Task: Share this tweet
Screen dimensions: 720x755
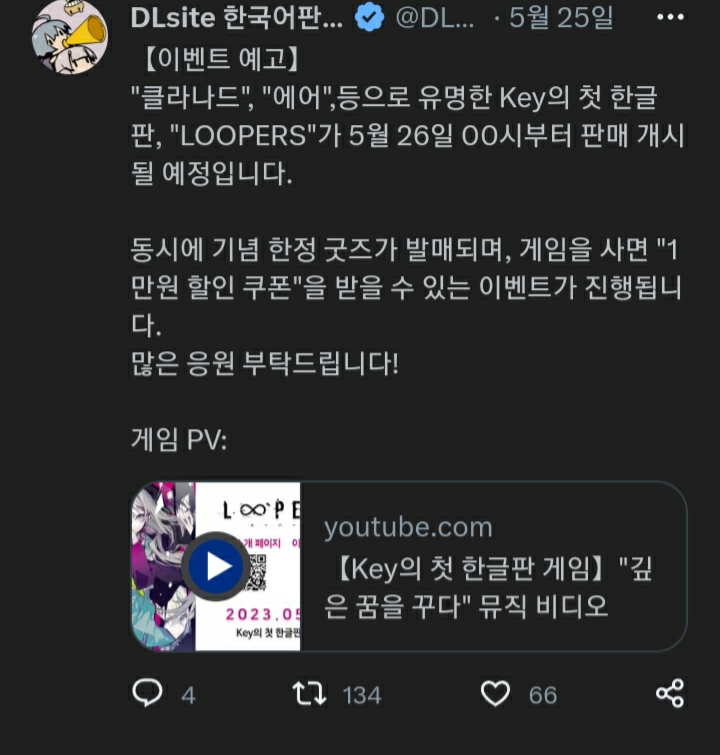Action: (669, 693)
